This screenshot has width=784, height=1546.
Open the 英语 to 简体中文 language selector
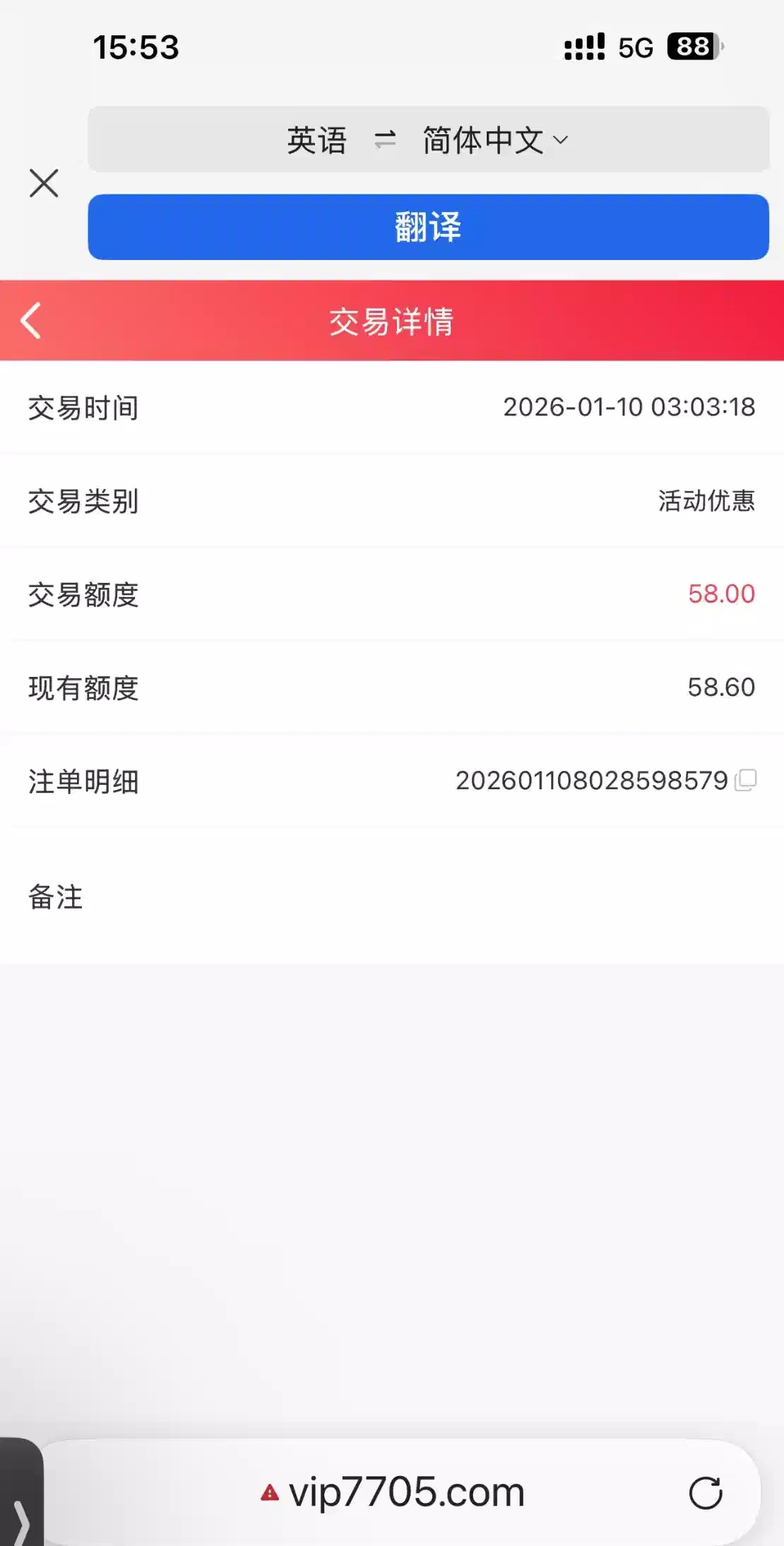point(427,140)
